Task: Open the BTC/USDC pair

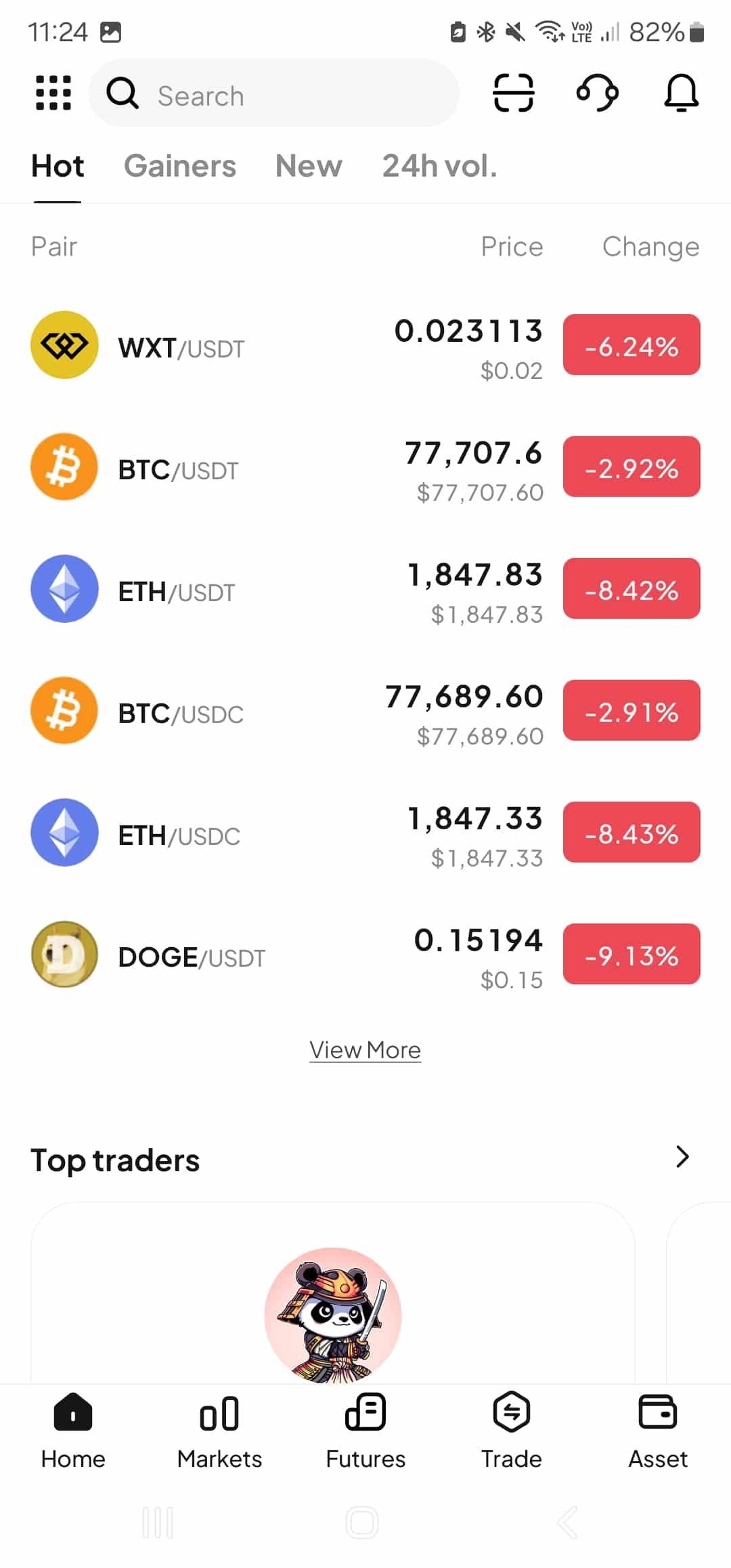Action: coord(365,711)
